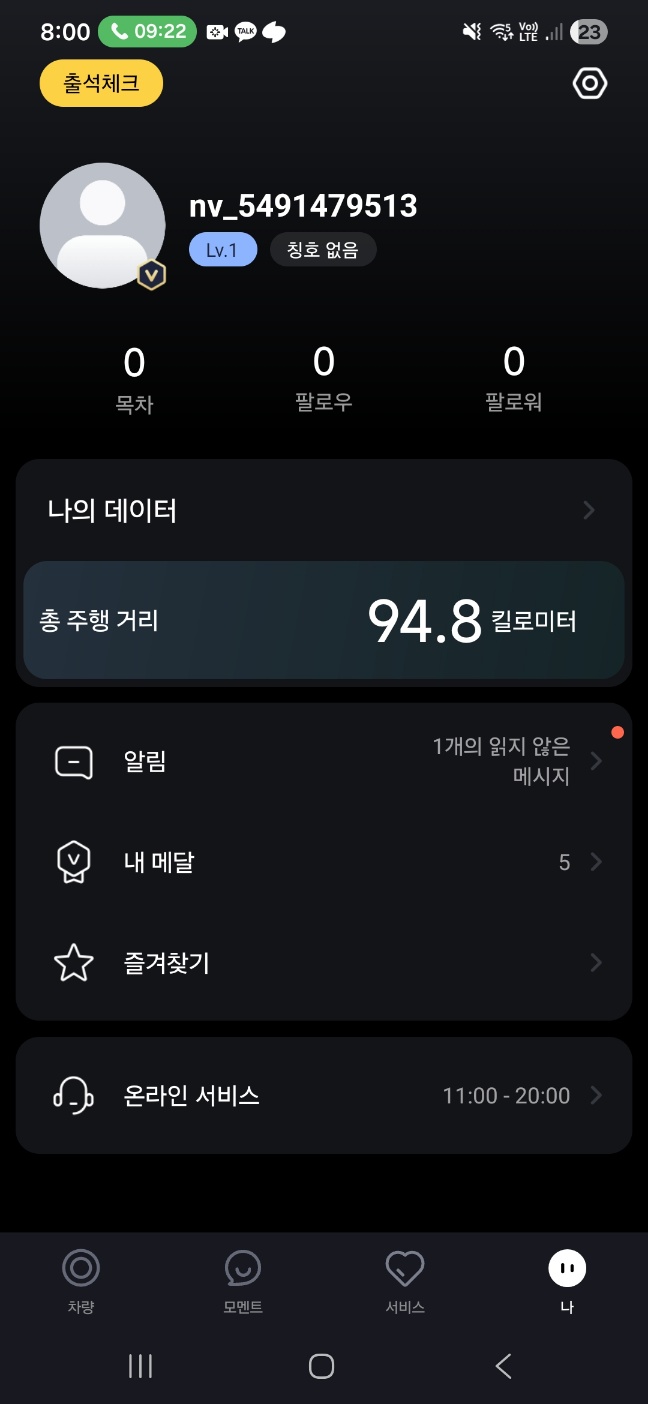Viewport: 648px width, 1404px height.
Task: Tap the profile avatar picture
Action: (x=102, y=226)
